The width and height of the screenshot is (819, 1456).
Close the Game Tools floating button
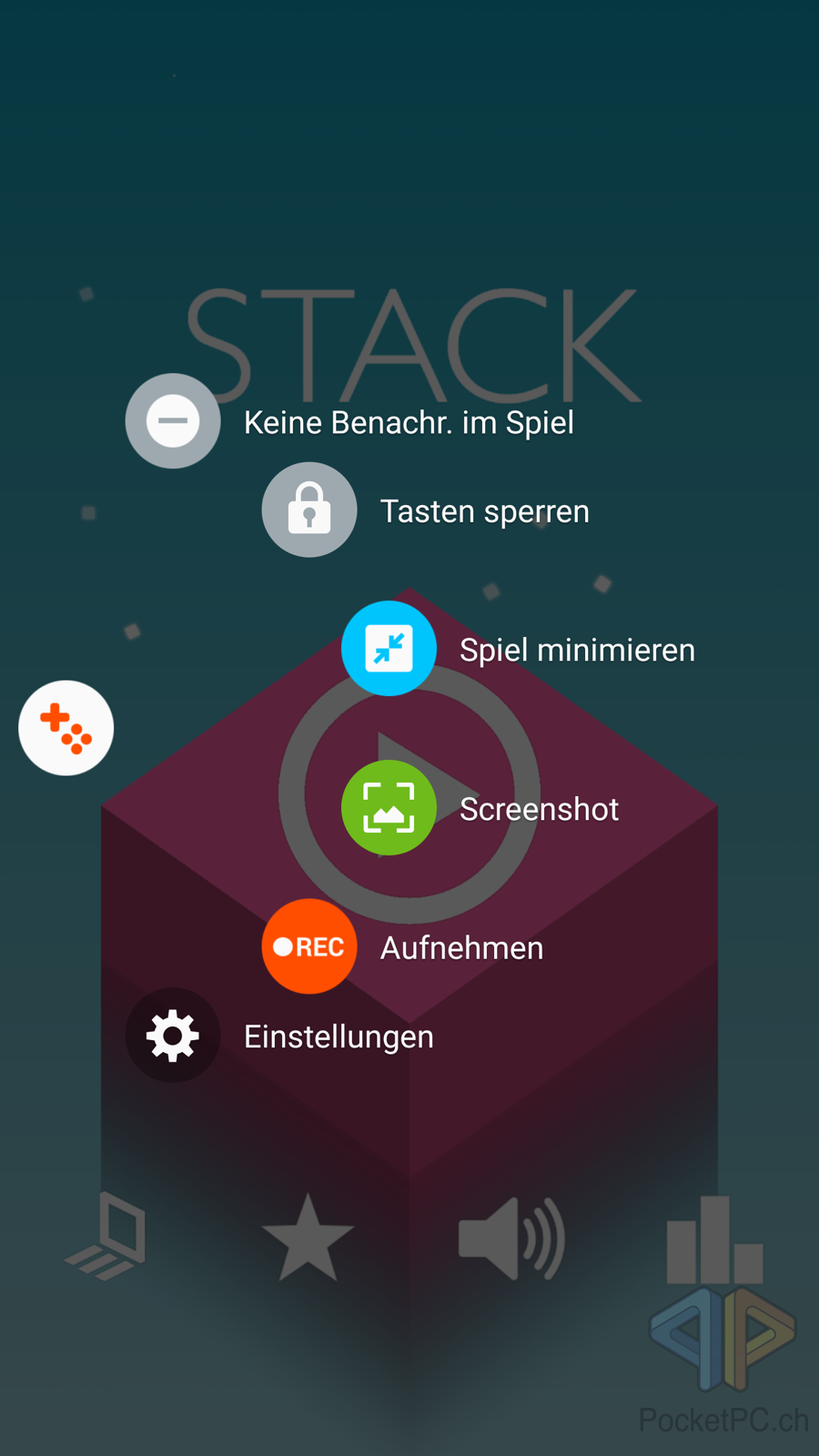[66, 728]
